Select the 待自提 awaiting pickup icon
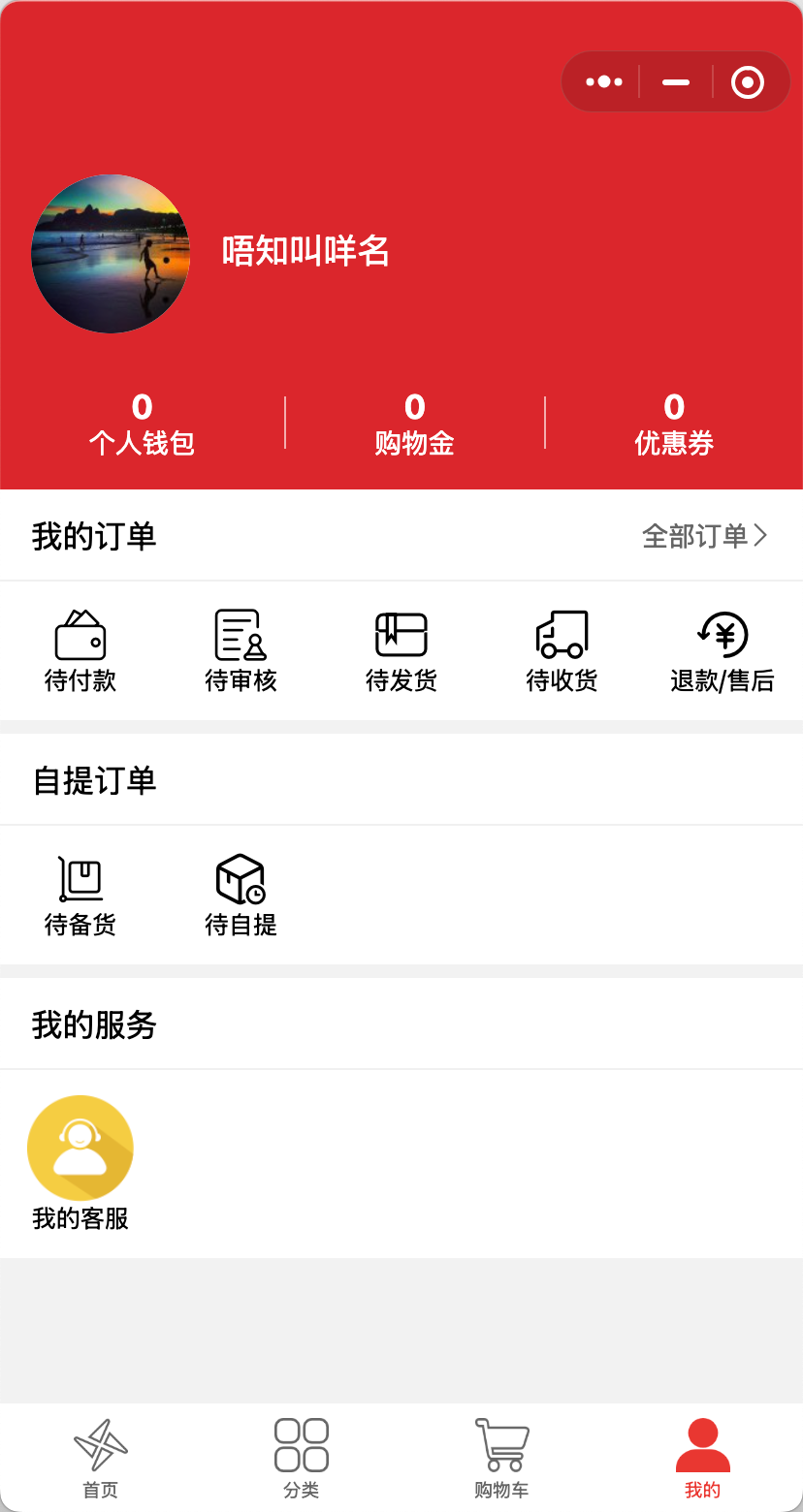 point(241,894)
